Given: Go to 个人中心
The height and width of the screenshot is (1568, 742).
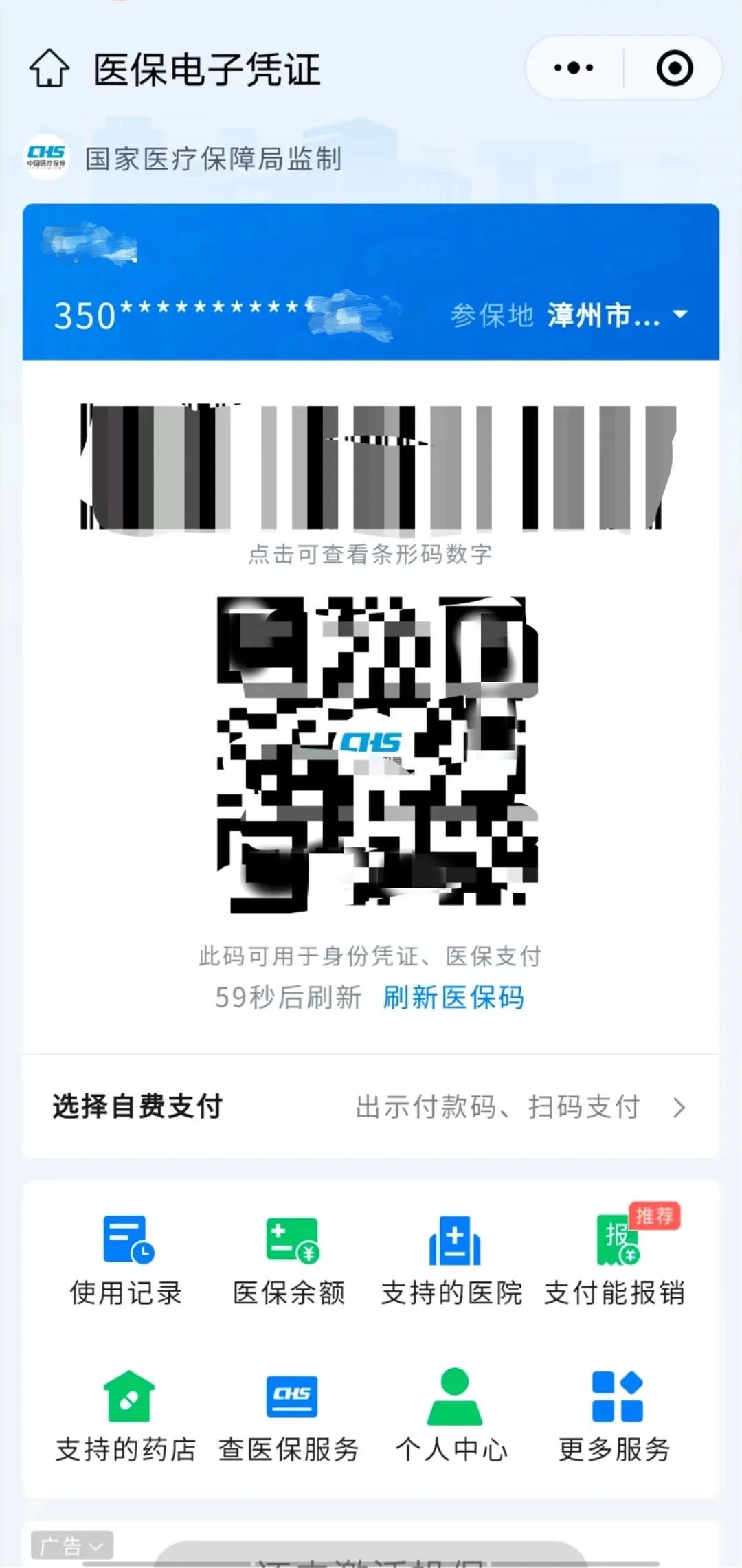Looking at the screenshot, I should click(452, 1415).
